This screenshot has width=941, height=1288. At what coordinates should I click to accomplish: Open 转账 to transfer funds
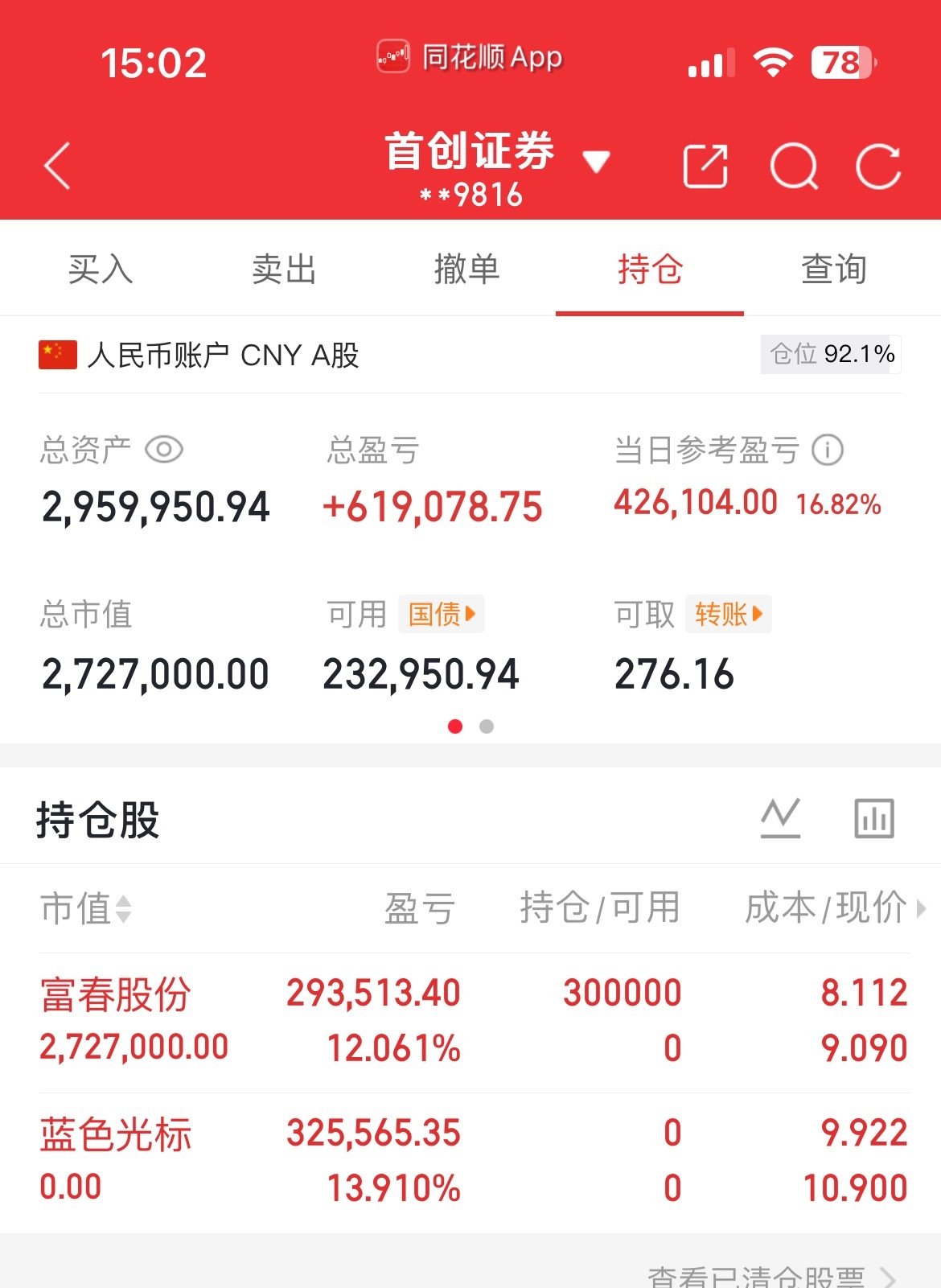tap(727, 614)
